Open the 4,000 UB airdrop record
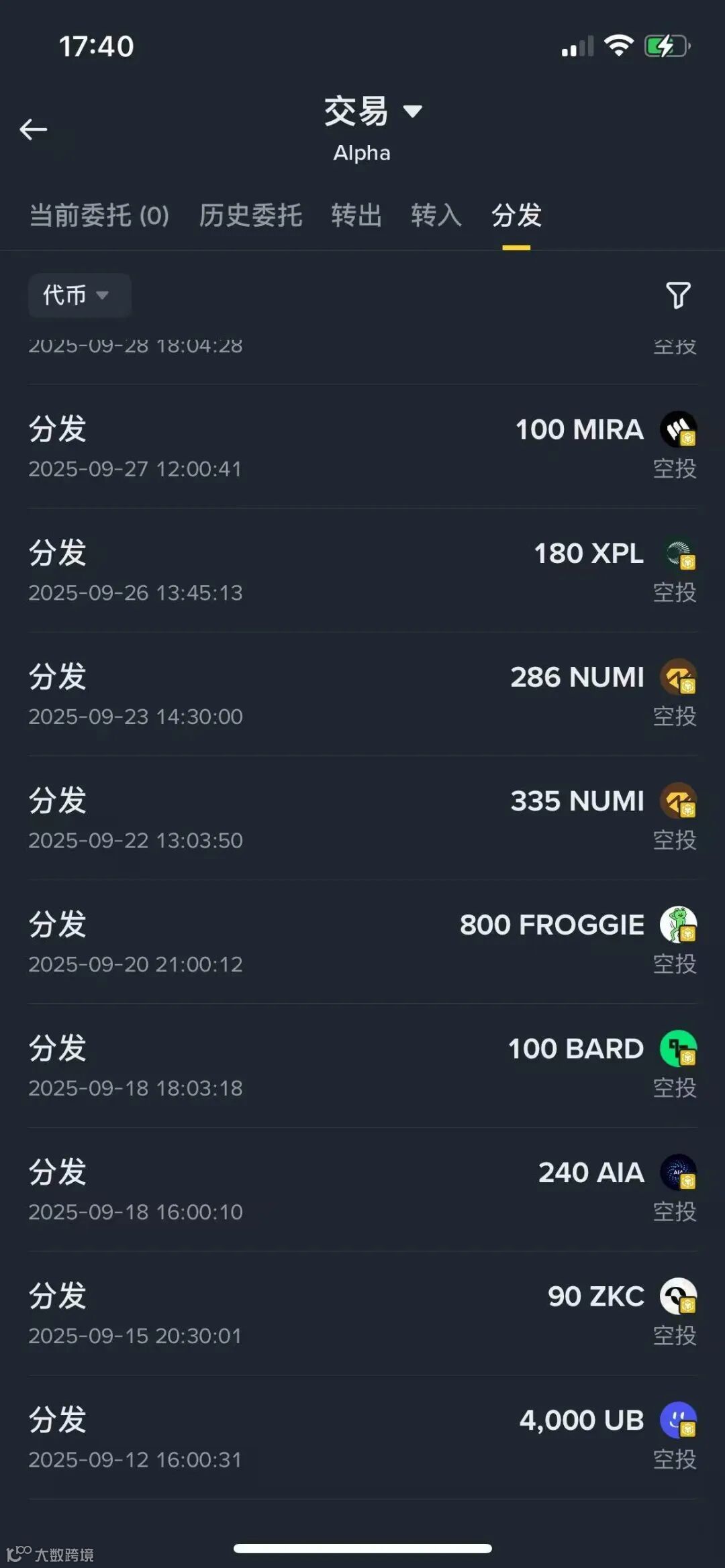Image resolution: width=725 pixels, height=1568 pixels. click(x=362, y=1438)
